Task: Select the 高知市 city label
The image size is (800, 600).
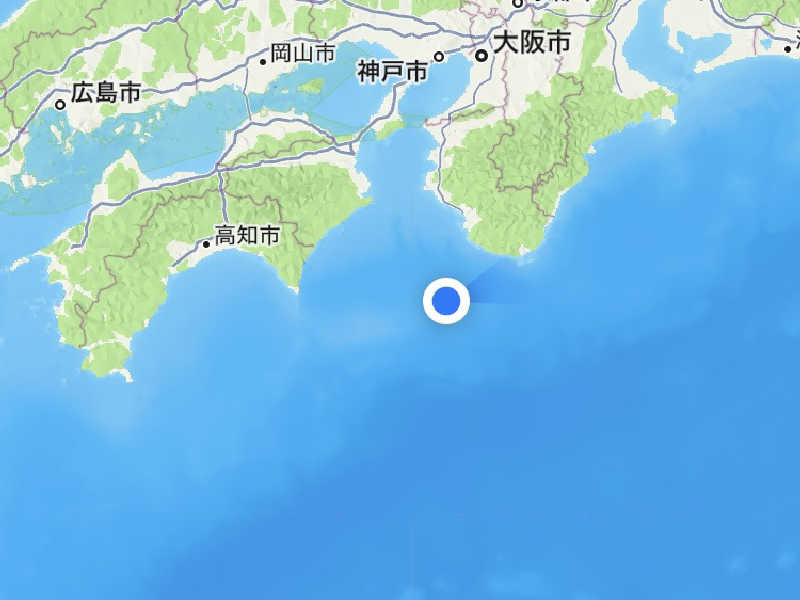Action: click(x=247, y=236)
